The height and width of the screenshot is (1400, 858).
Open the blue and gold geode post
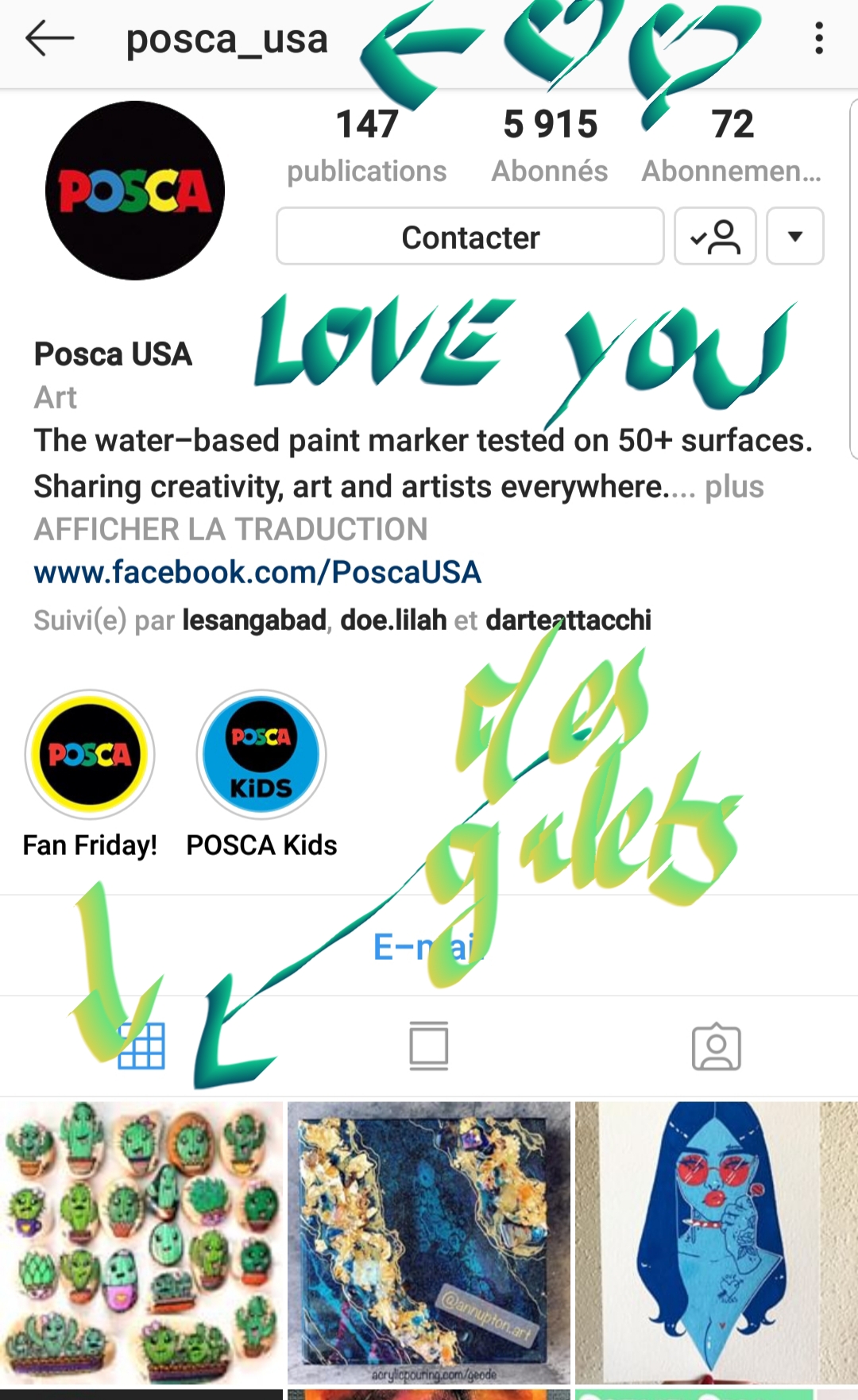pyautogui.click(x=429, y=1242)
